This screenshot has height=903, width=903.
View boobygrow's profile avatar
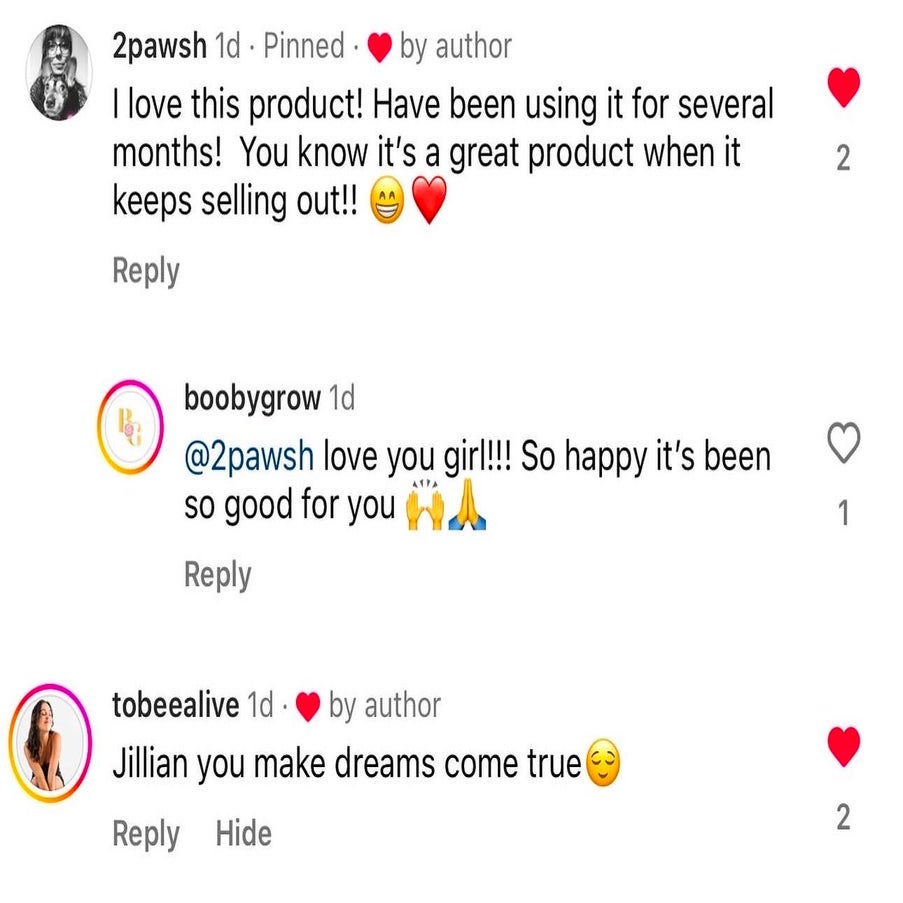tap(129, 427)
